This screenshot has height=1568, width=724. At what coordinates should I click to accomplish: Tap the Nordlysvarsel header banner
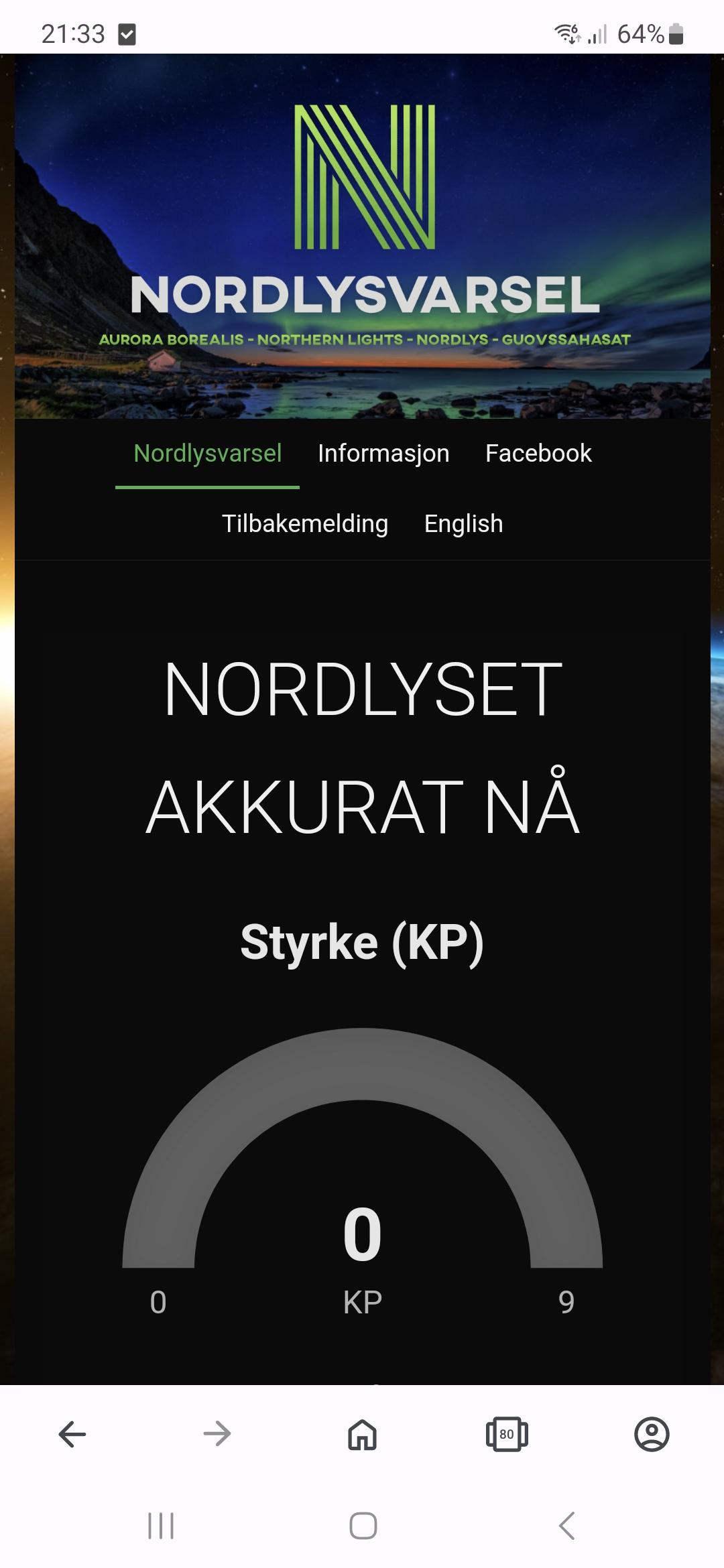363,236
